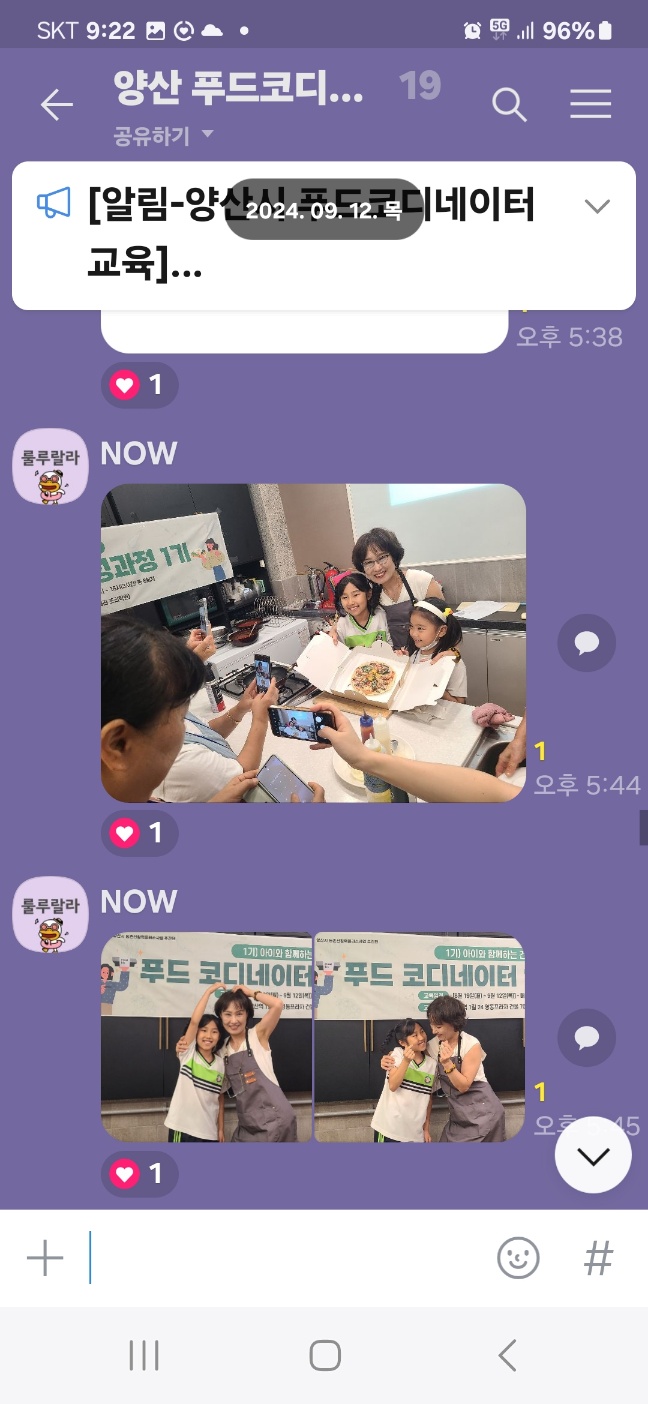Open the plus attachment menu

[x=45, y=1258]
